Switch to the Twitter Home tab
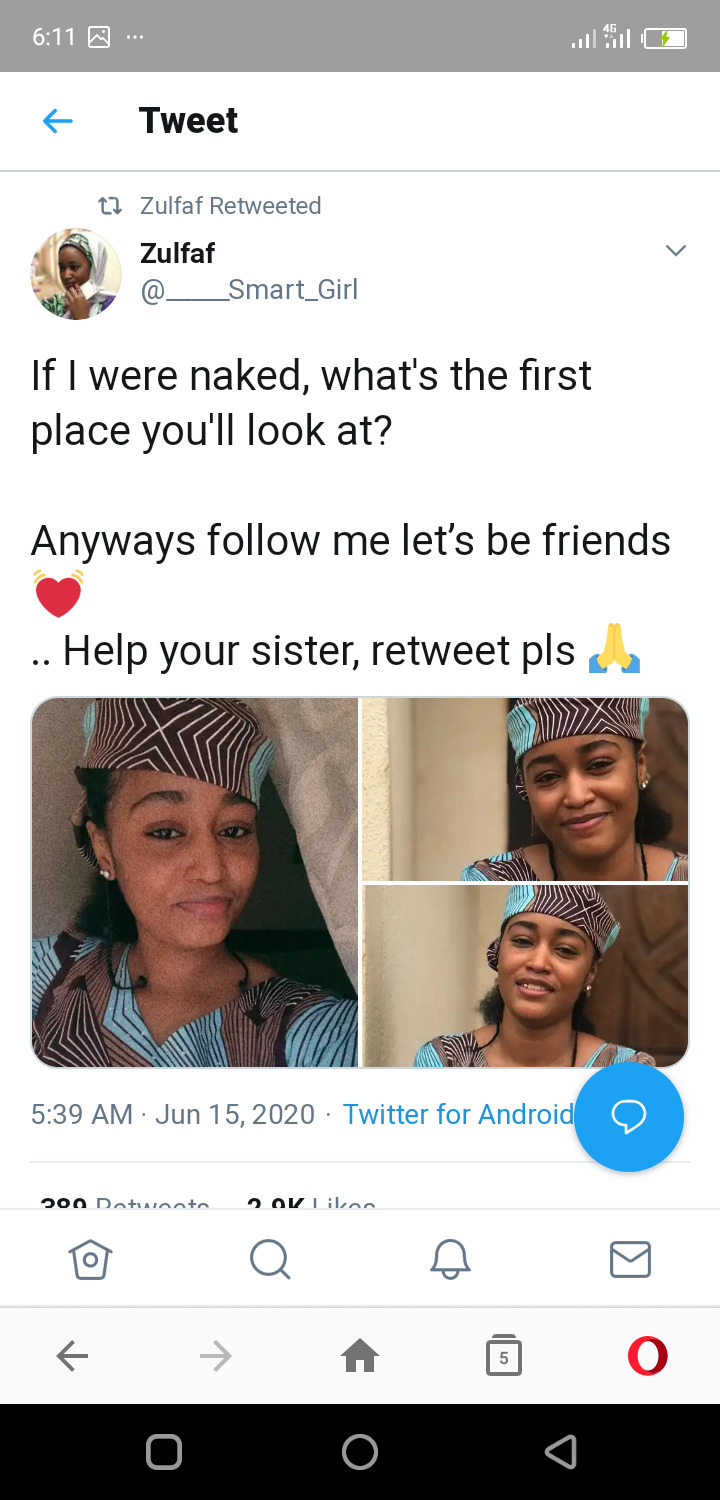Viewport: 720px width, 1500px height. [x=90, y=1260]
